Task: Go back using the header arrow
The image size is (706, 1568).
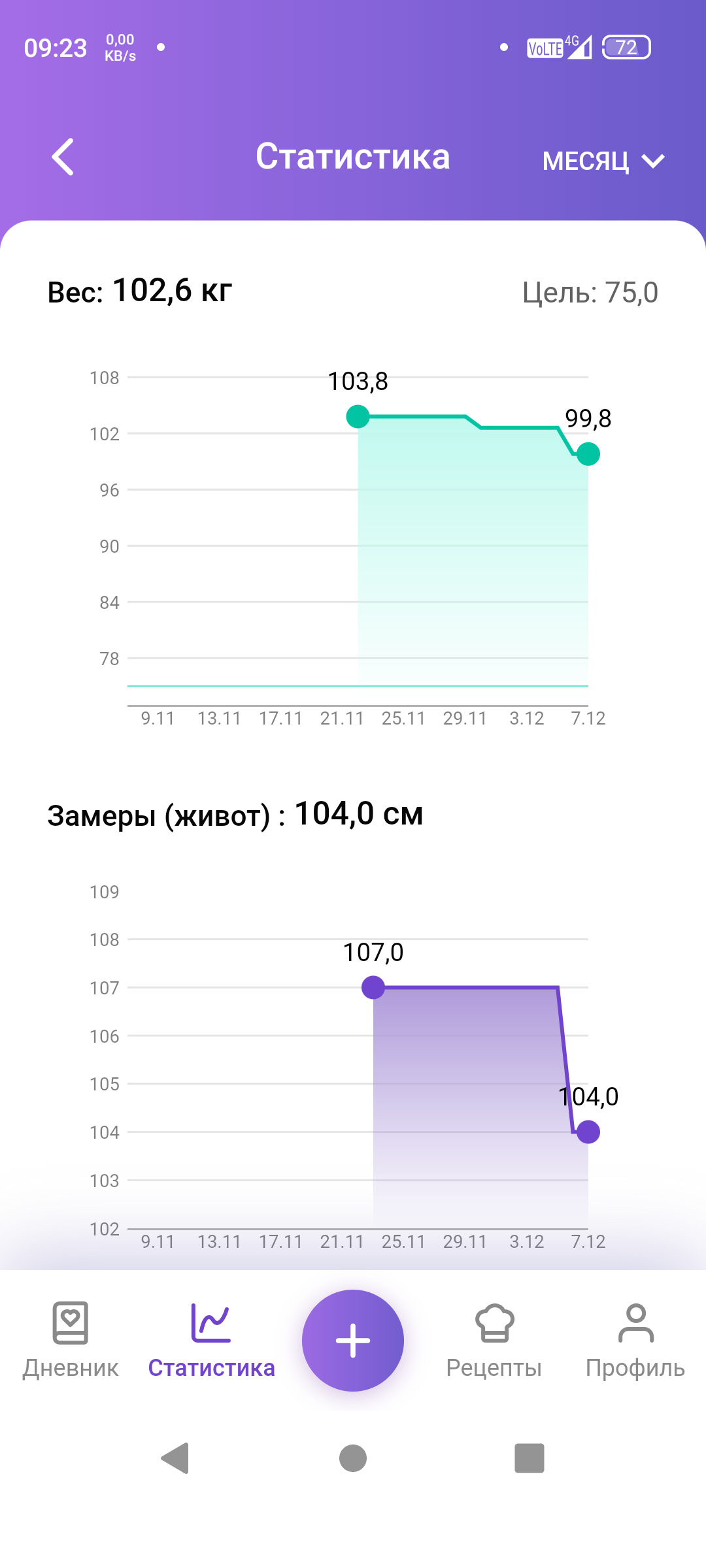Action: click(63, 157)
